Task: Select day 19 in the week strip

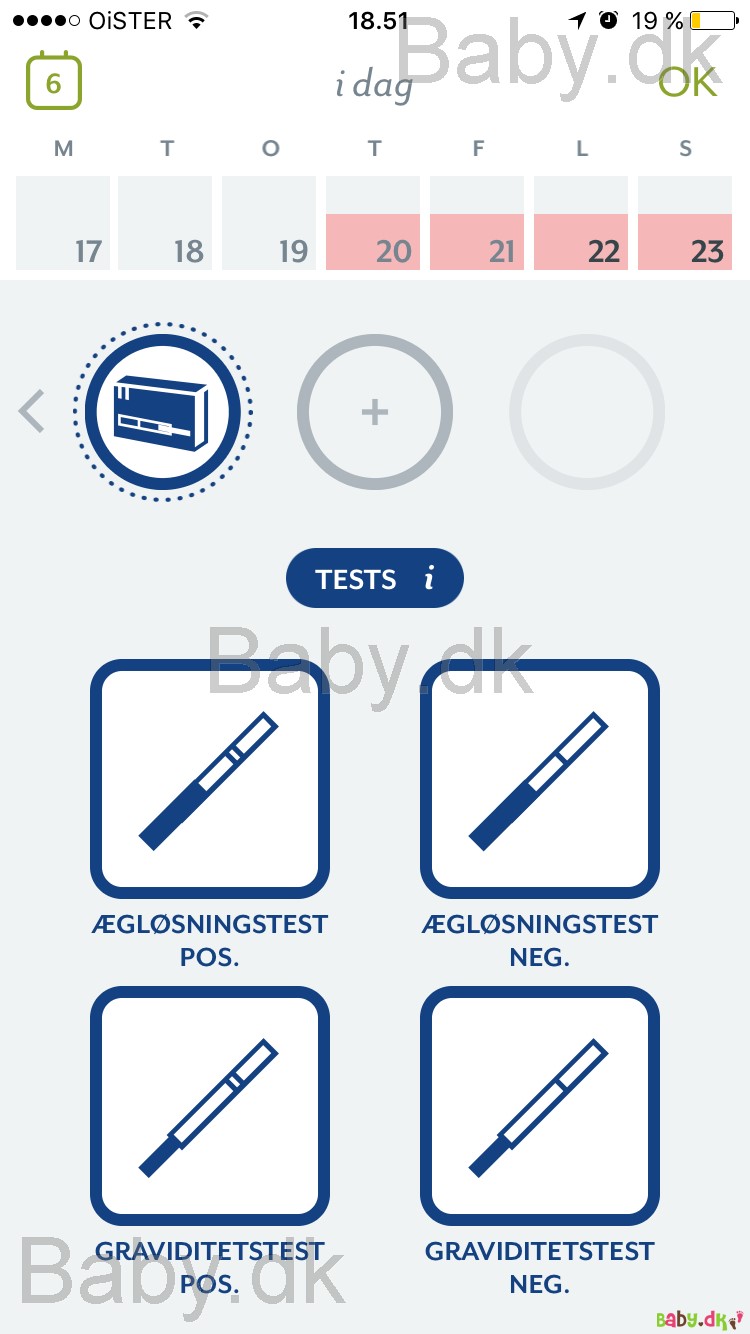Action: click(270, 223)
